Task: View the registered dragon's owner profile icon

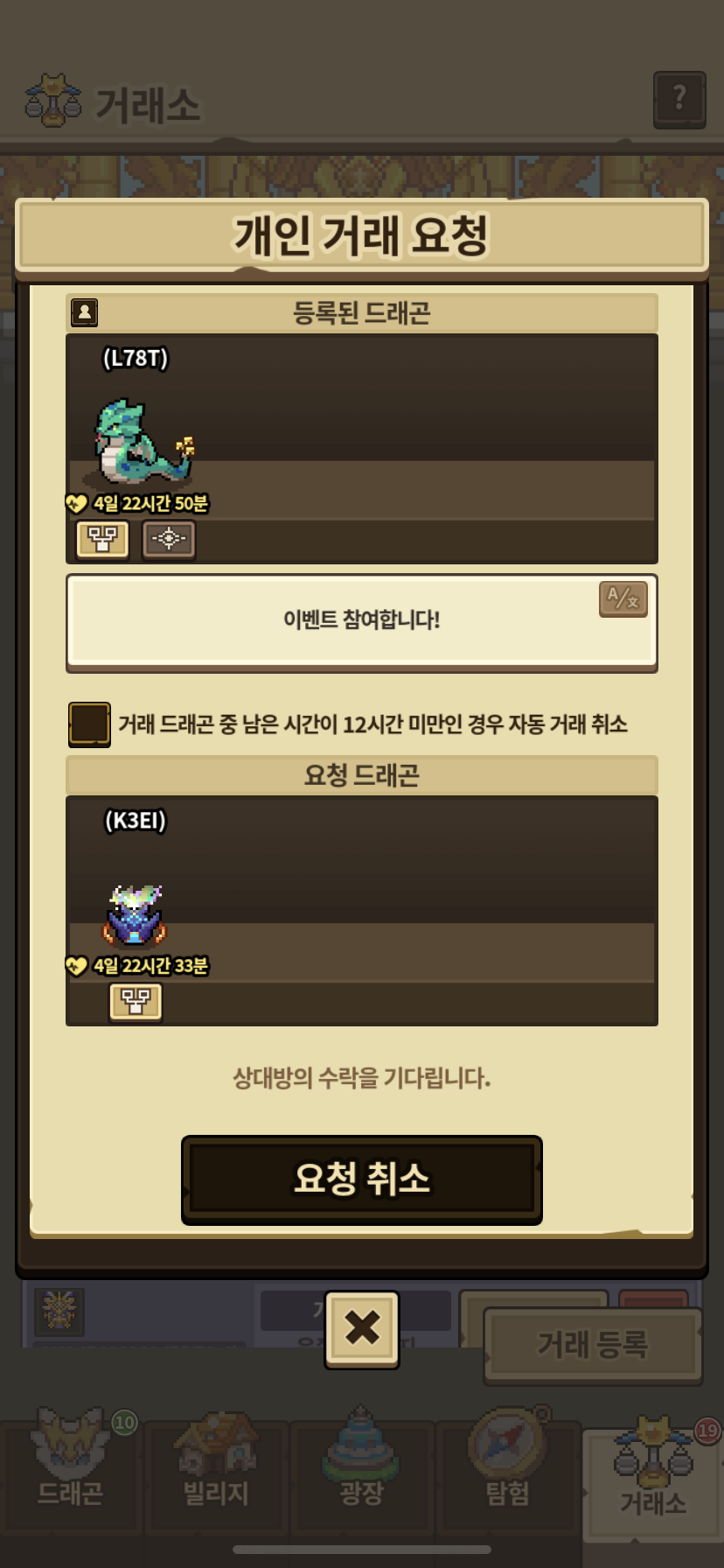Action: pos(85,312)
